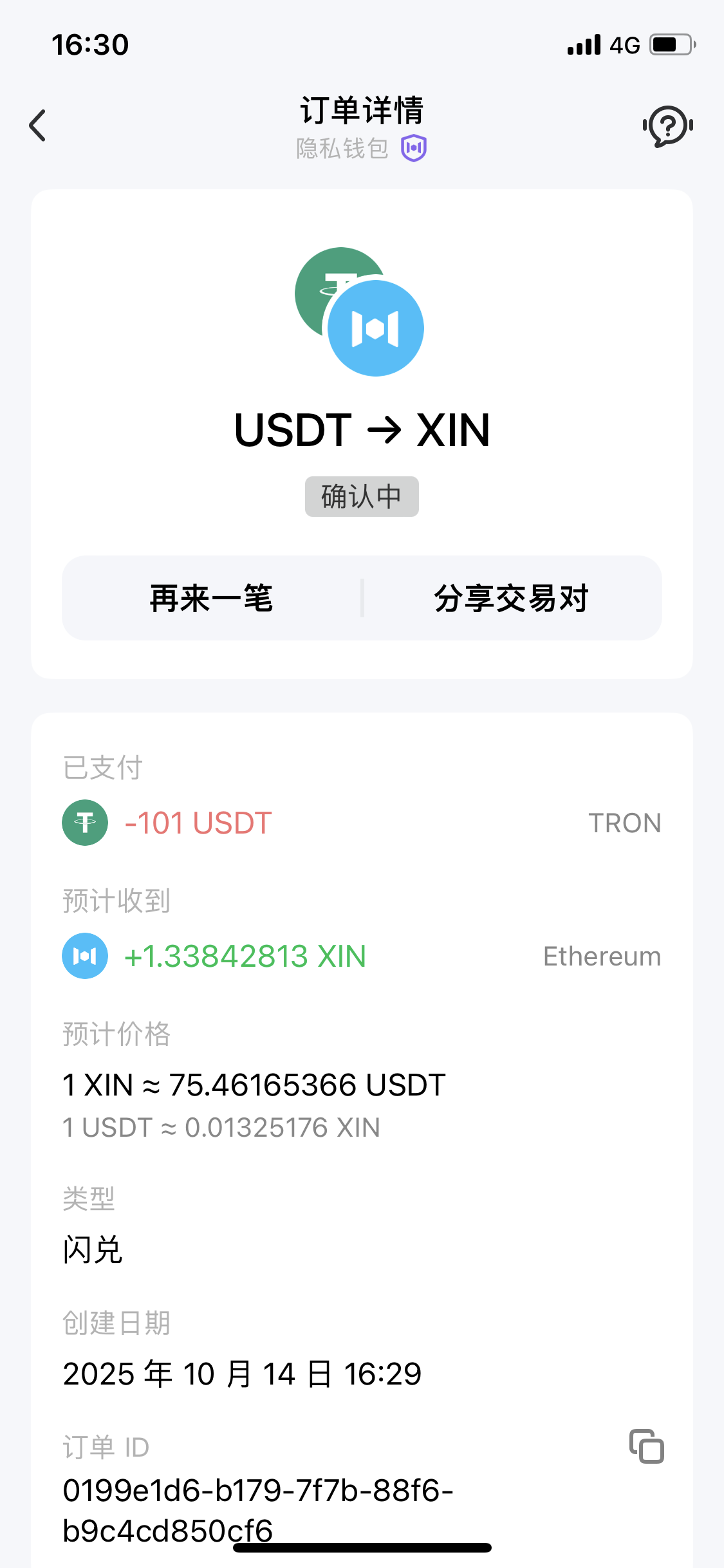Copy the order ID
This screenshot has height=1568, width=724.
click(646, 1446)
